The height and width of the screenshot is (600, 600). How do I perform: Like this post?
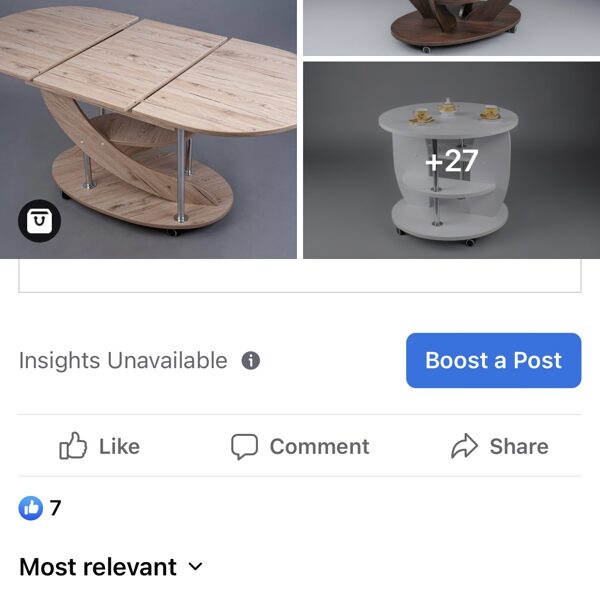click(x=99, y=446)
